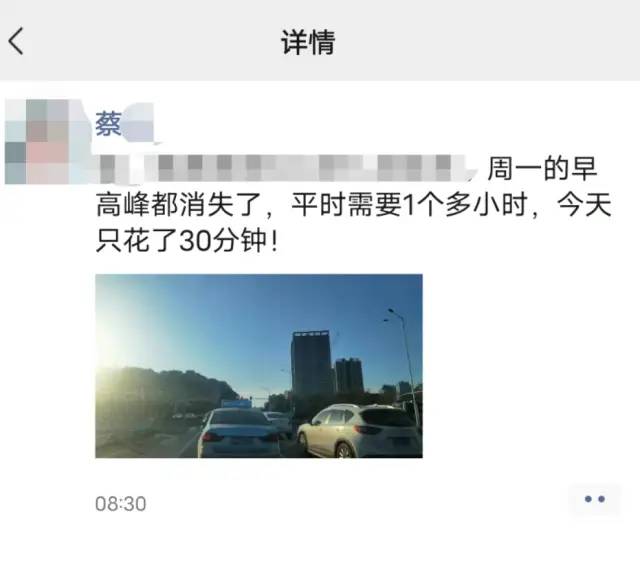Open the two-dot like and comment menu

pyautogui.click(x=595, y=500)
